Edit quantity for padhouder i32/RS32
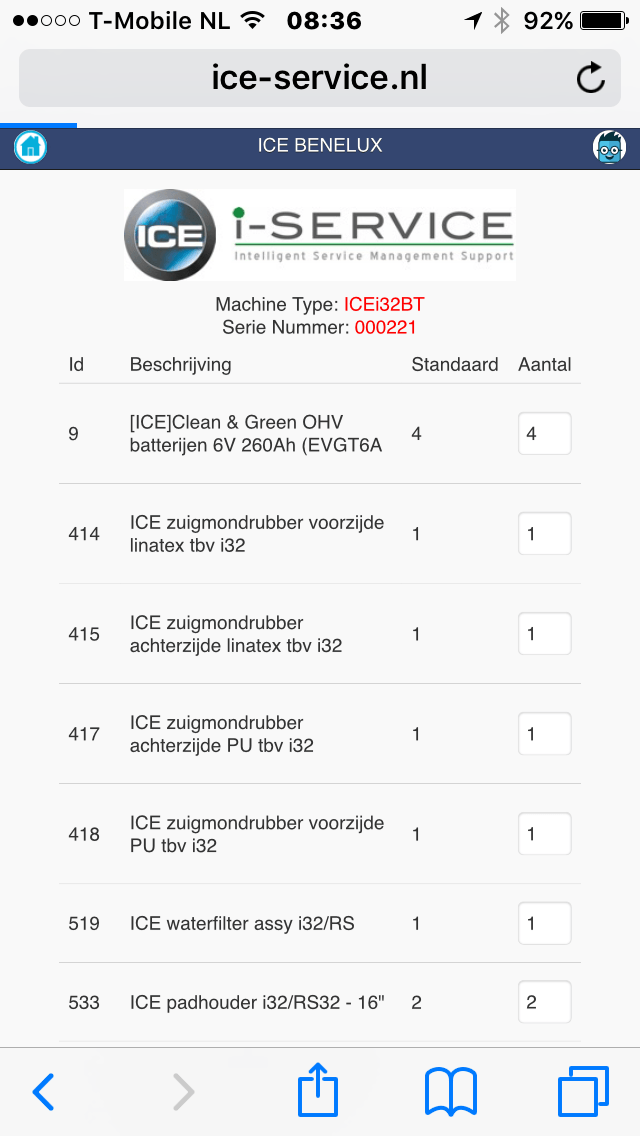The height and width of the screenshot is (1136, 640). pyautogui.click(x=544, y=1002)
